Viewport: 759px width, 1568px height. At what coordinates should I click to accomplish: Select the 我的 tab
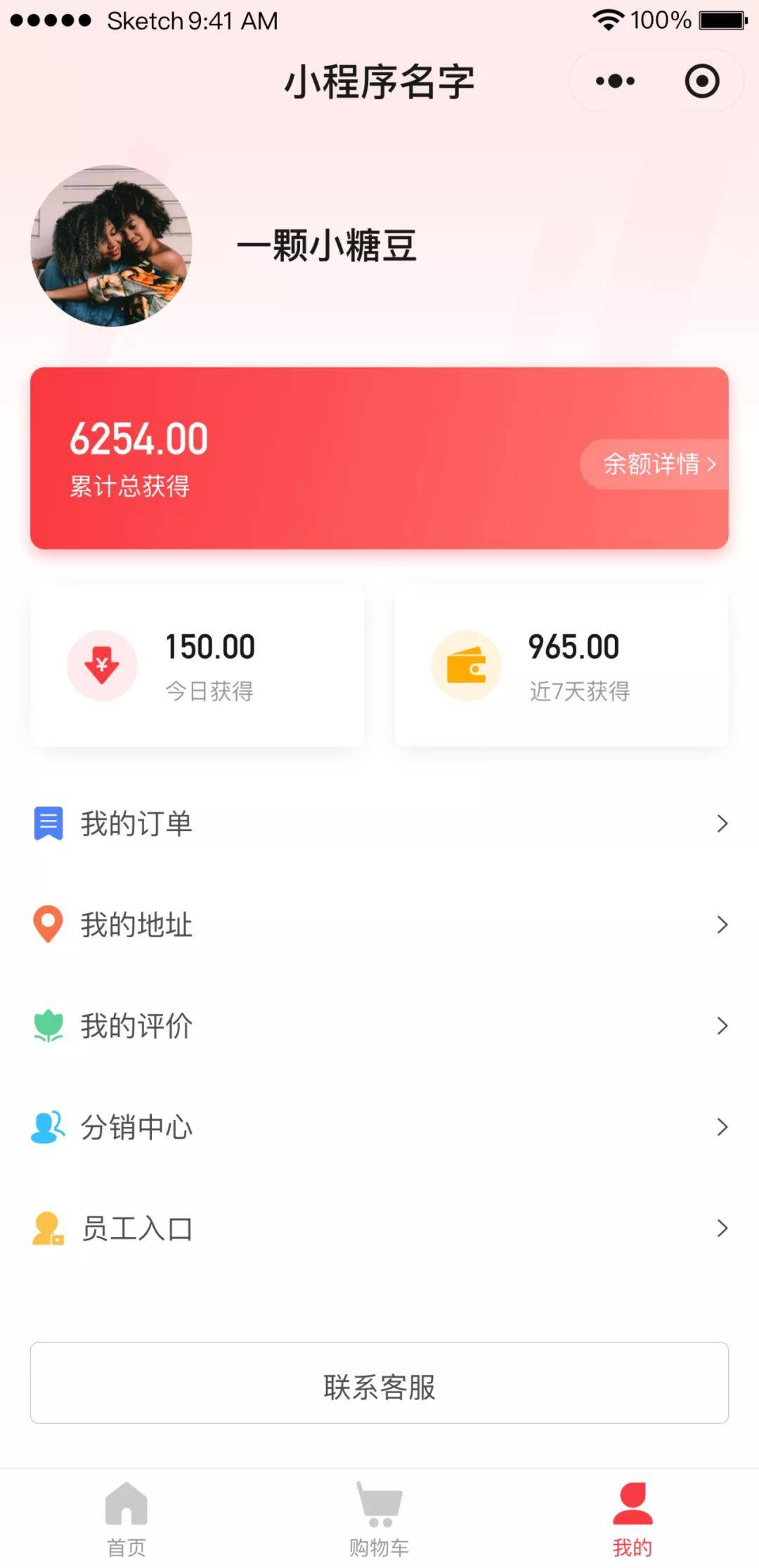(632, 1519)
